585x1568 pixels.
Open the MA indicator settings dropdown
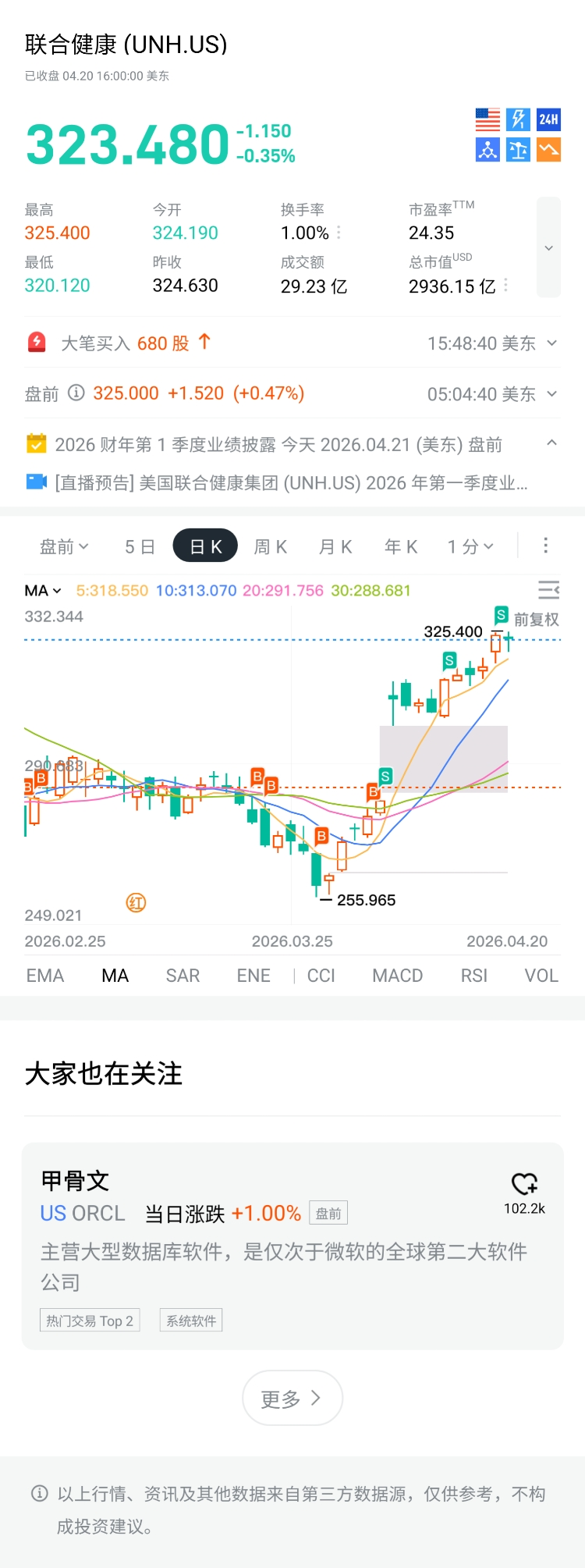[x=43, y=591]
